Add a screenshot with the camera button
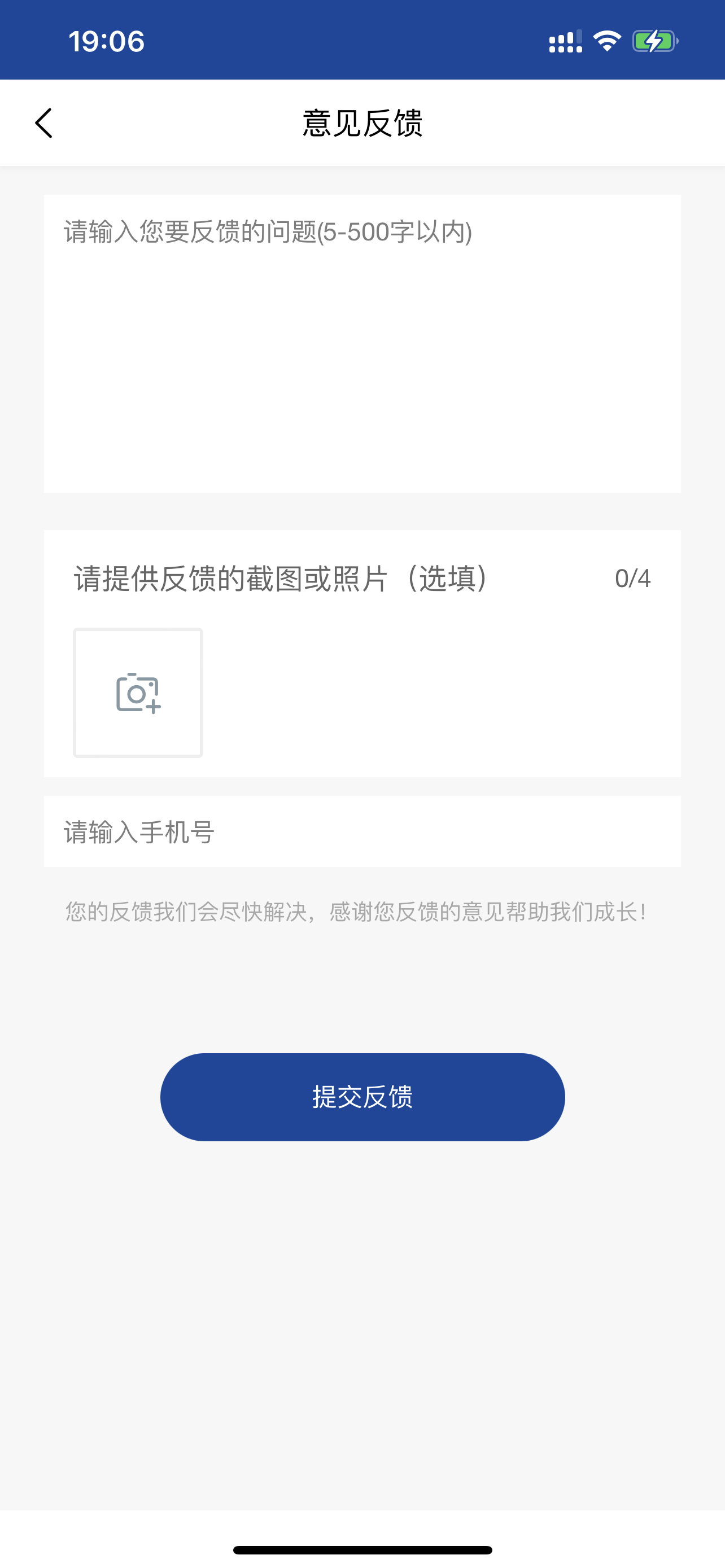The height and width of the screenshot is (1568, 725). 138,693
